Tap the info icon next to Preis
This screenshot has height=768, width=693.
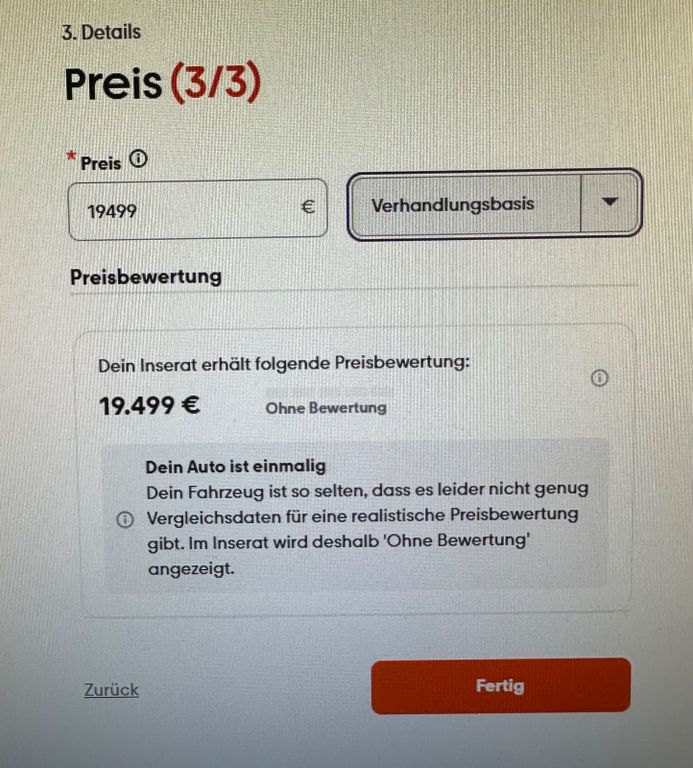click(138, 159)
